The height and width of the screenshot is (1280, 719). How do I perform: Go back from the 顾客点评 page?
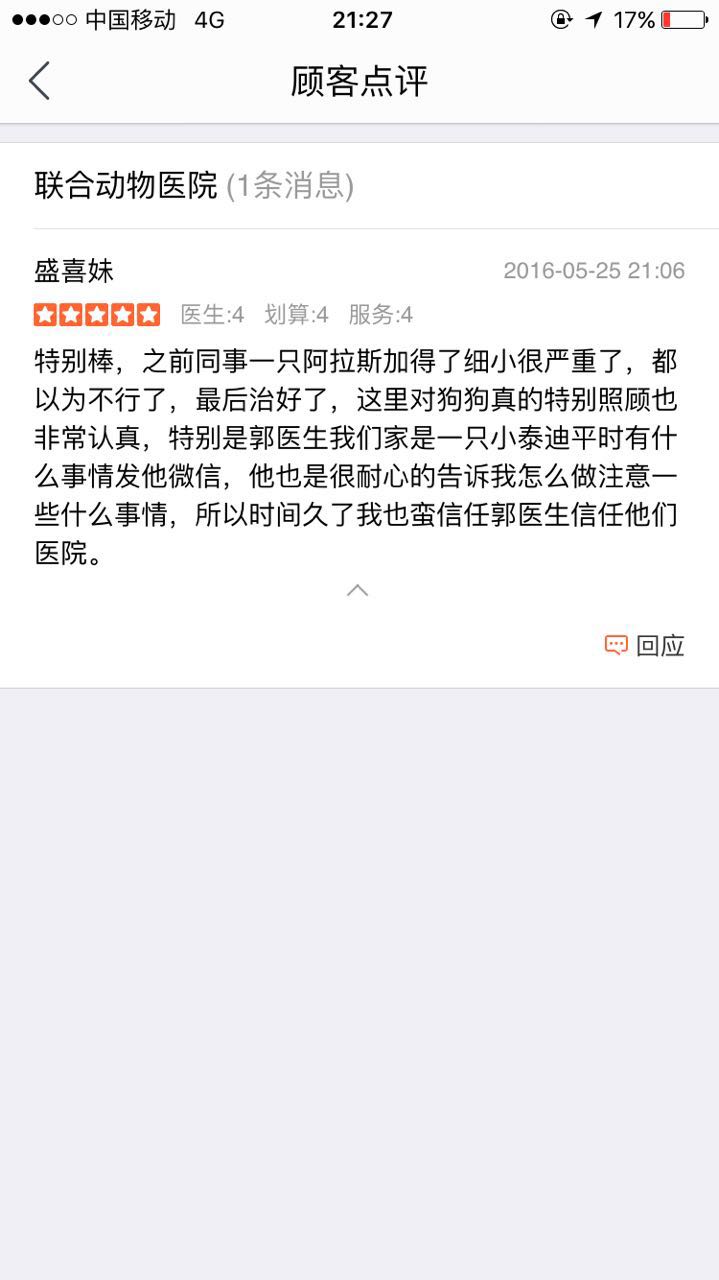click(39, 81)
